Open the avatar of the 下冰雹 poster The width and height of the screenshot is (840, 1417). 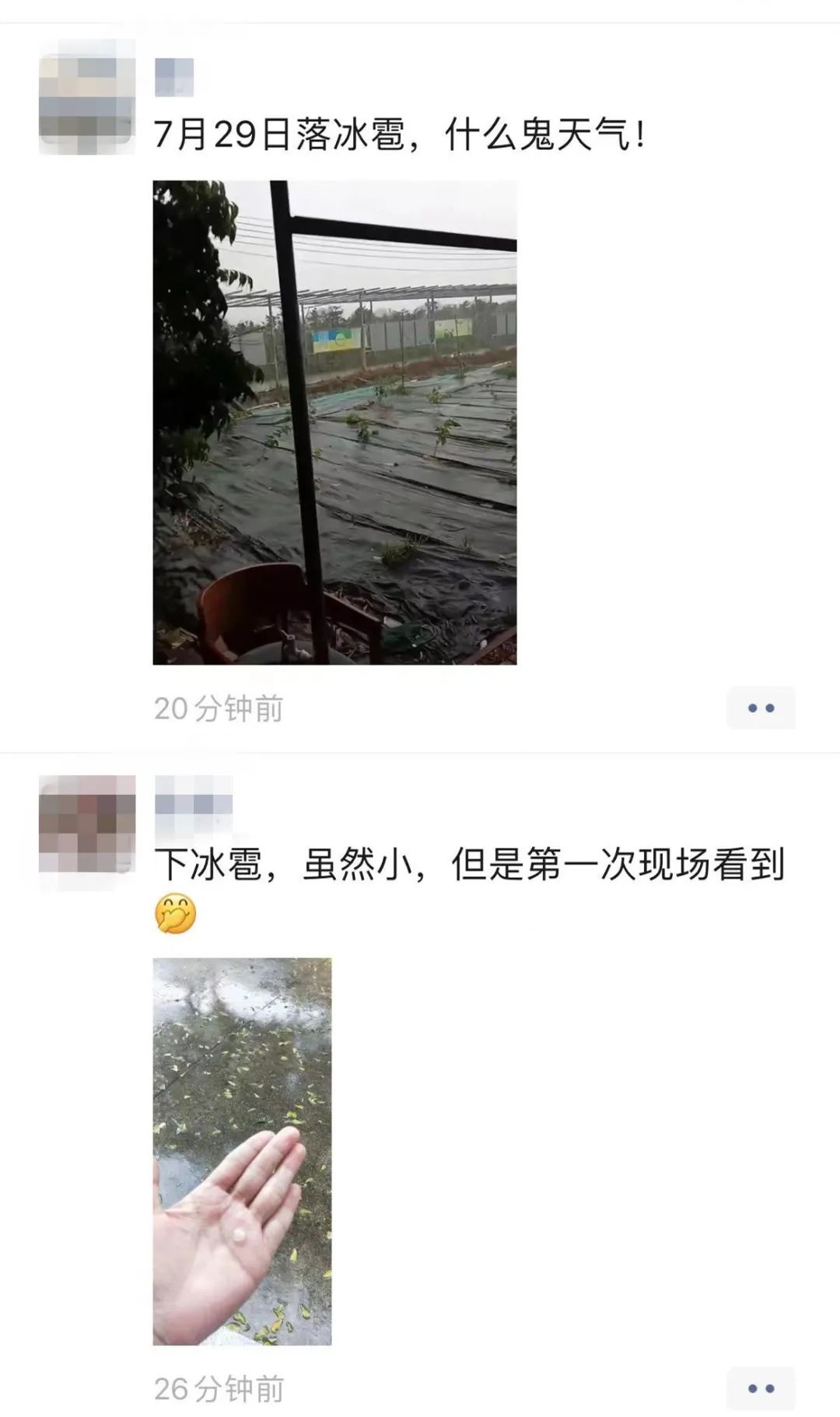point(87,824)
